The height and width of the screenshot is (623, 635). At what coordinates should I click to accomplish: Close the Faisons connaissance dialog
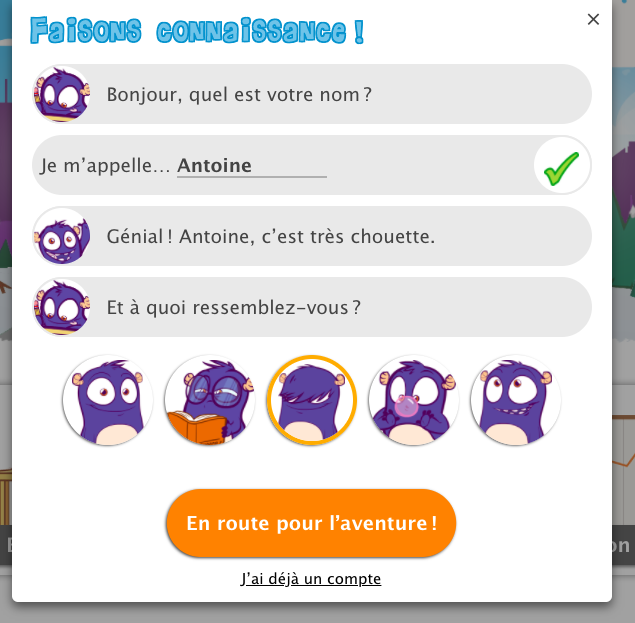click(x=593, y=19)
